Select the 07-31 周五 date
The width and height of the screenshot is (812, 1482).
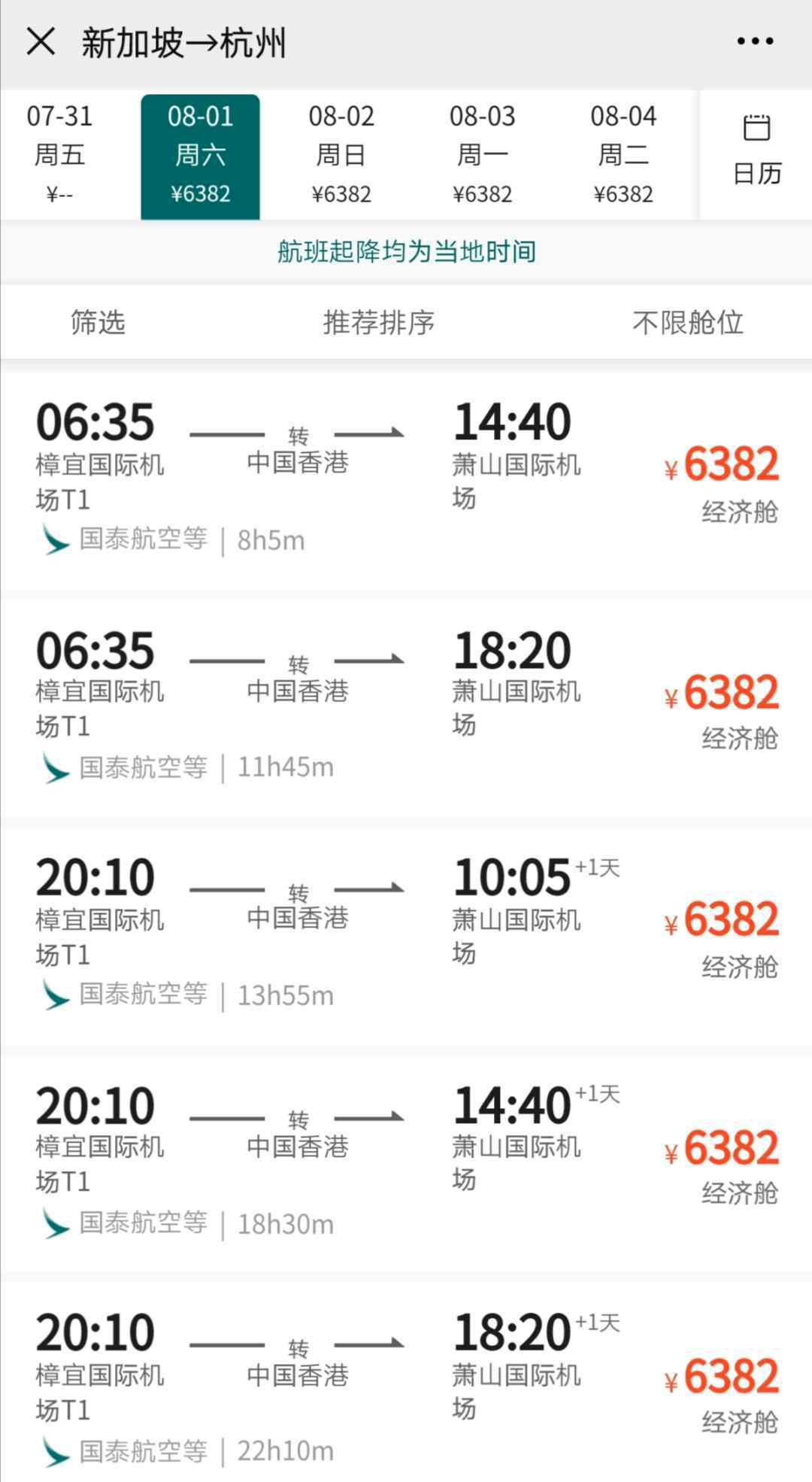click(59, 156)
